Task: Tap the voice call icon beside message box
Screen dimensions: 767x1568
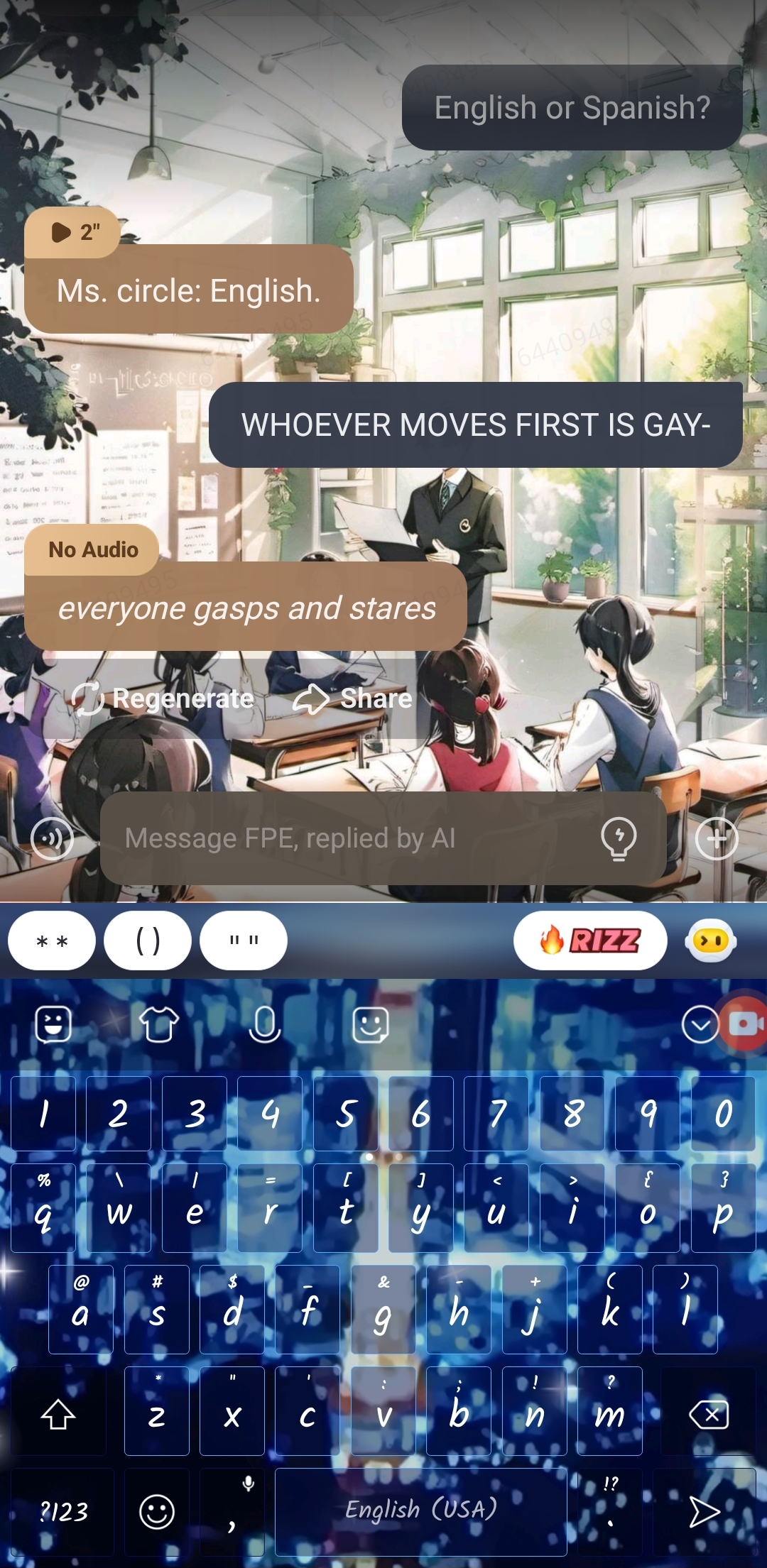Action: (x=53, y=838)
